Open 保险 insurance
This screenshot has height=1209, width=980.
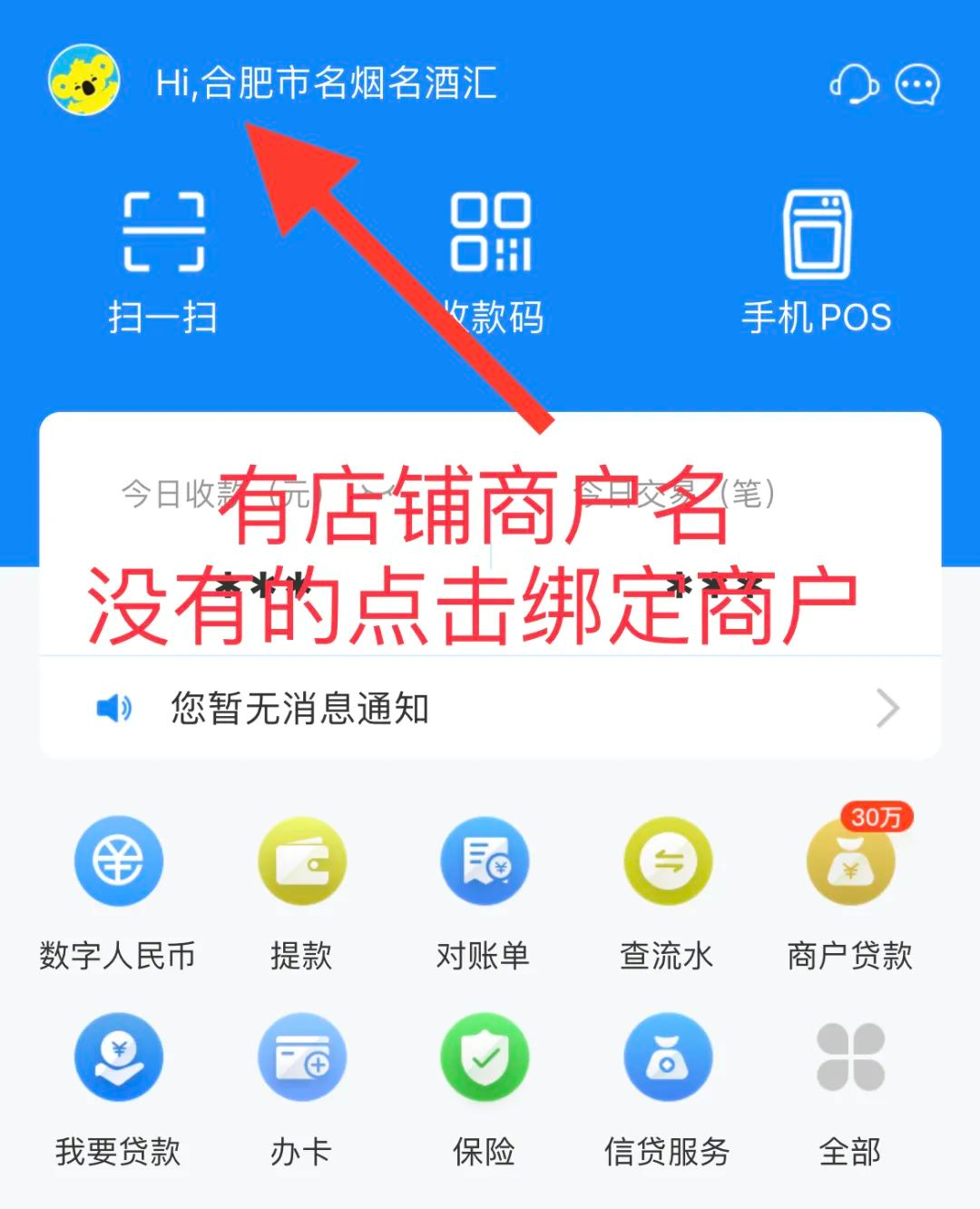click(x=484, y=1087)
